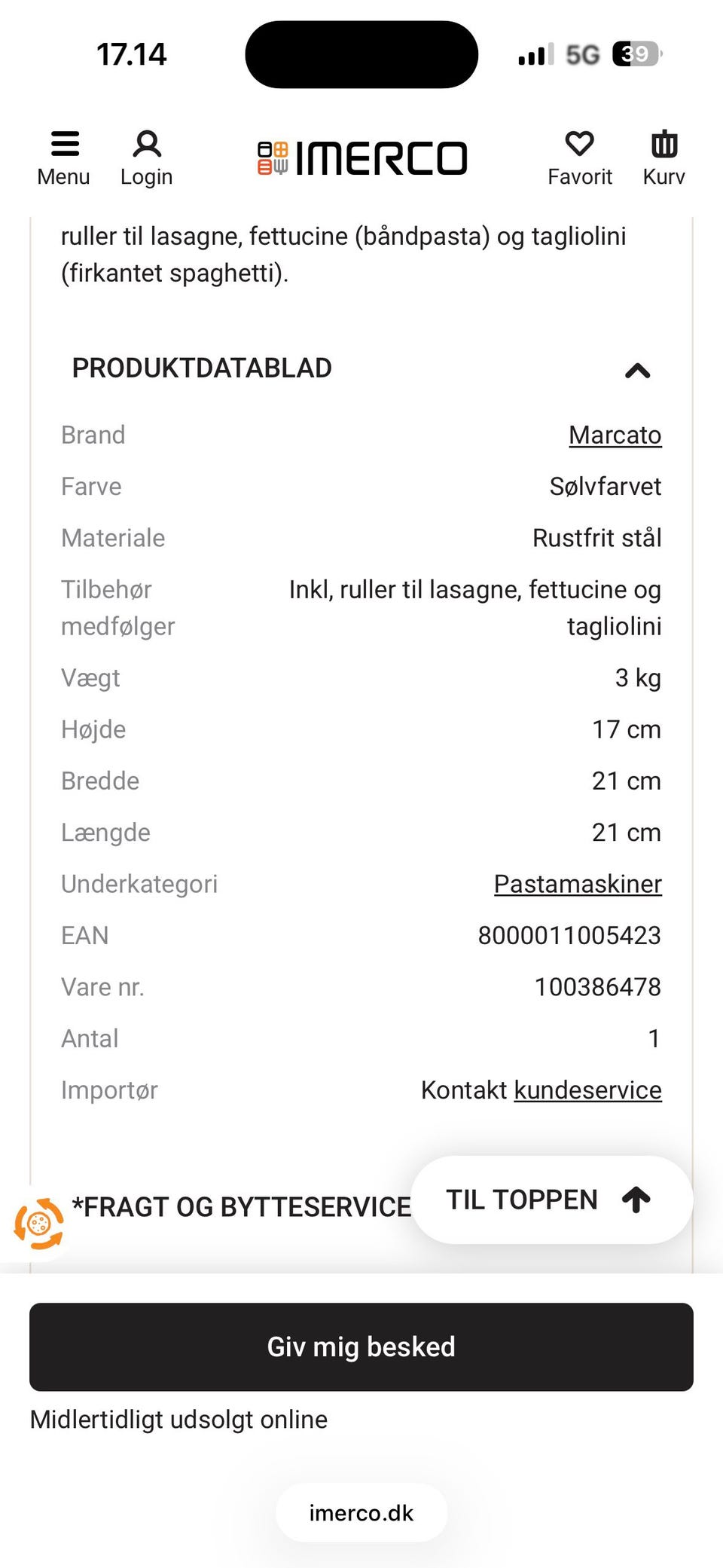
Task: Open the Menu drawer
Action: (64, 158)
